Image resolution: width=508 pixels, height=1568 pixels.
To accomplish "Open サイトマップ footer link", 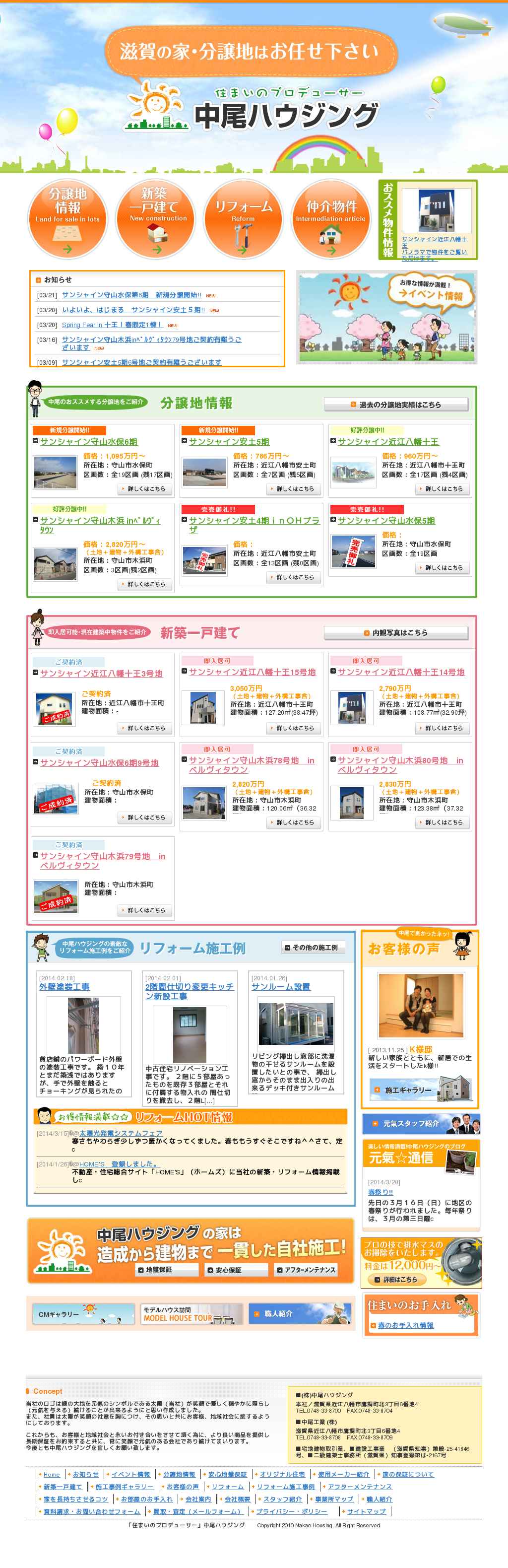I will 366,1511.
